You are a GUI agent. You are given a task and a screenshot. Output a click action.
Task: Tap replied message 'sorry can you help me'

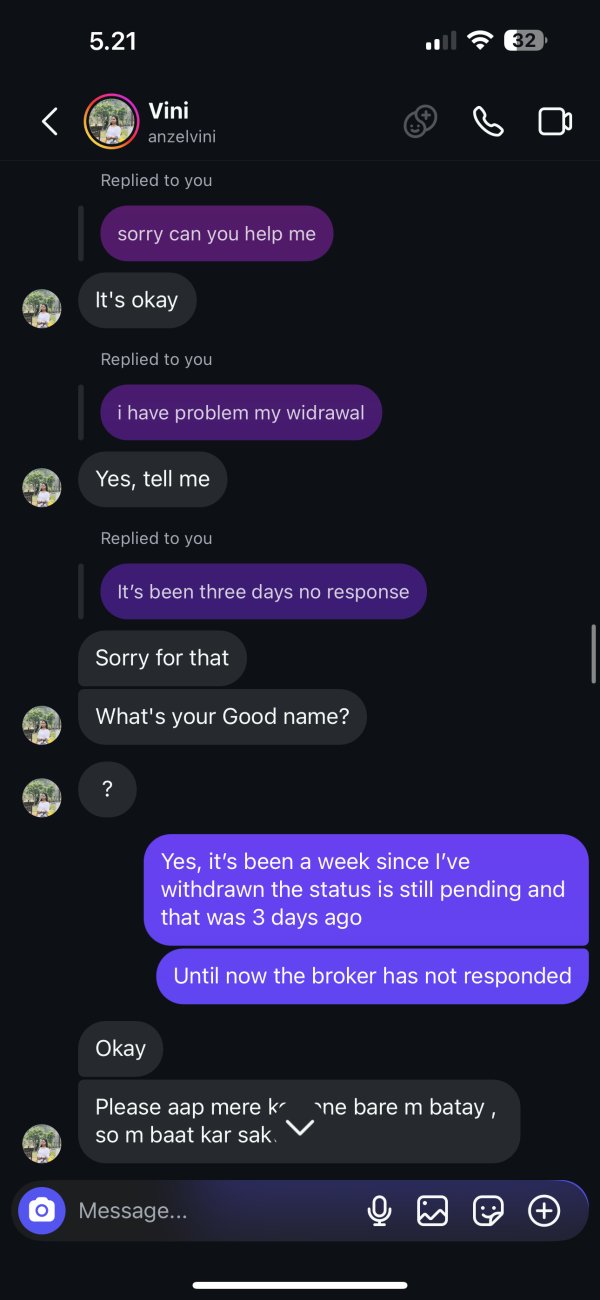pyautogui.click(x=216, y=234)
